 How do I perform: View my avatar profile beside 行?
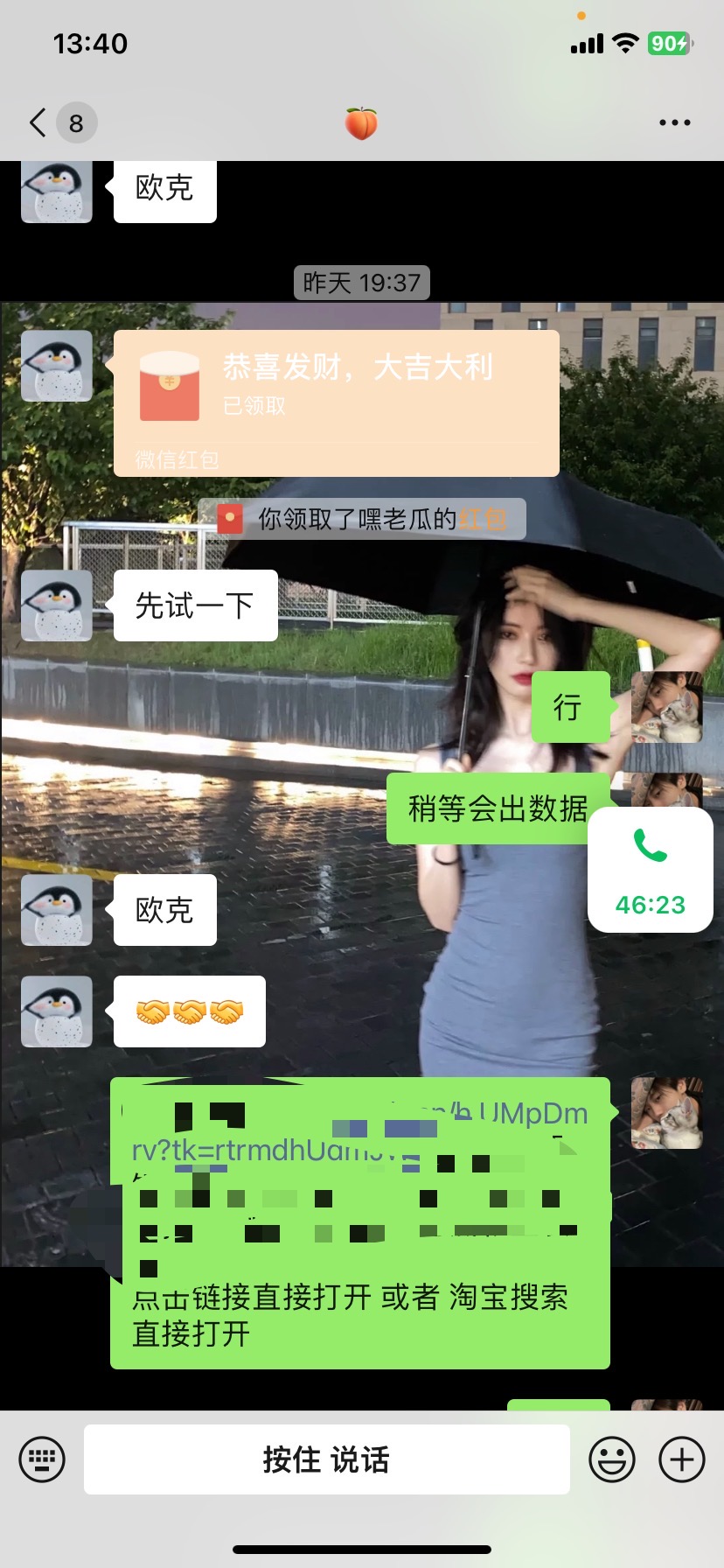point(666,707)
